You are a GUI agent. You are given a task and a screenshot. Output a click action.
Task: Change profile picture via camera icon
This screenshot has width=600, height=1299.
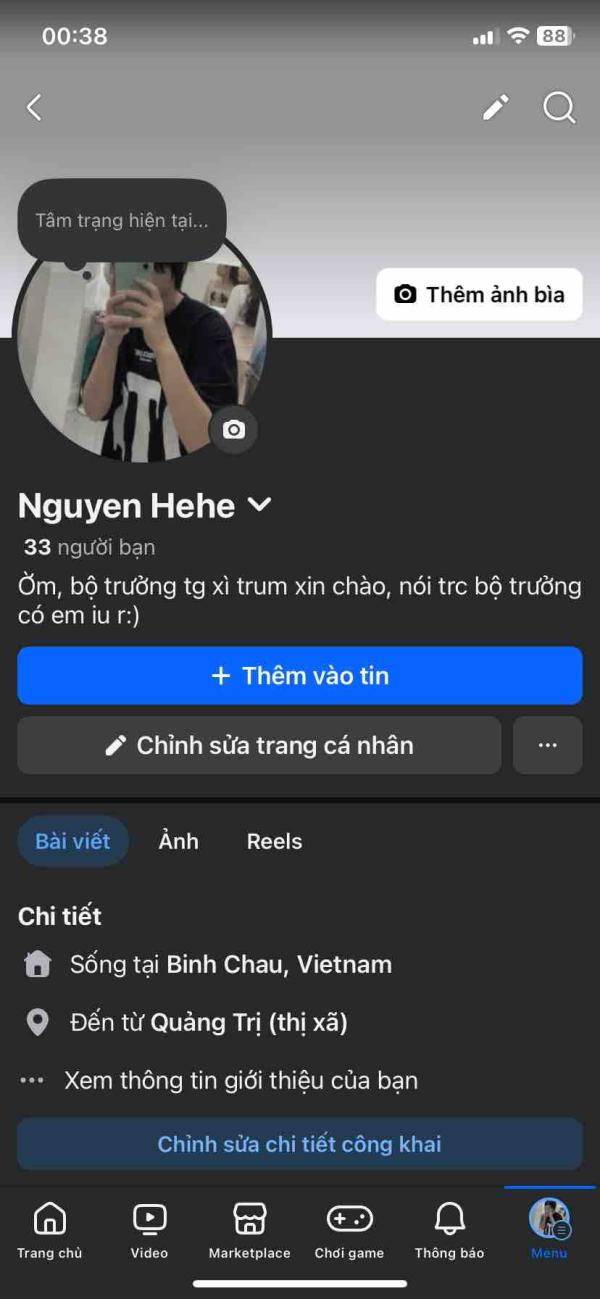233,430
